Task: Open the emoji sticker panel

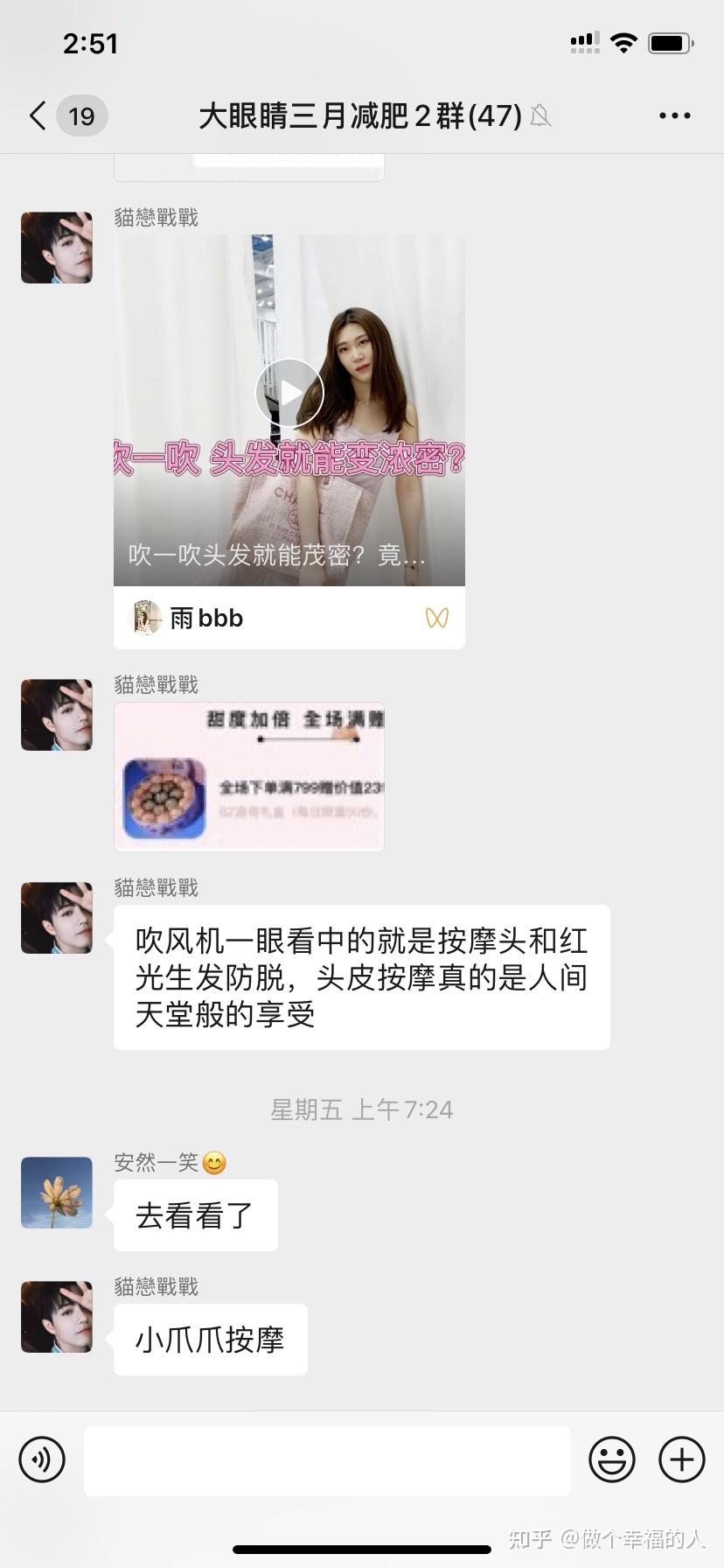Action: click(611, 1459)
